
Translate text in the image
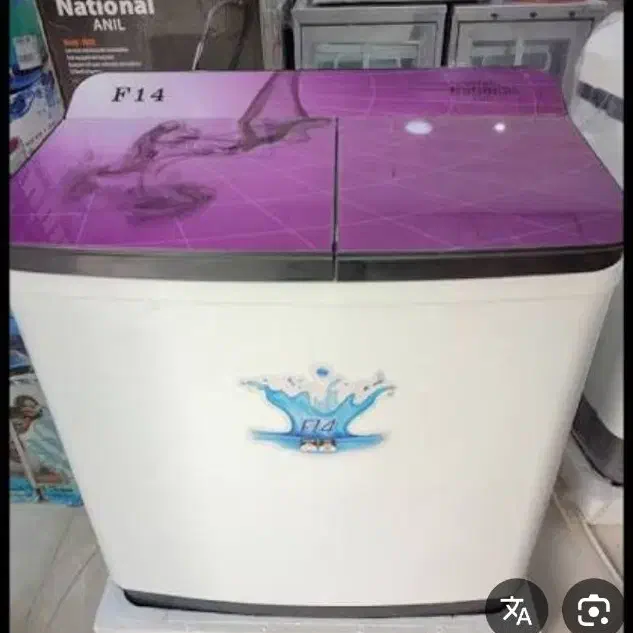(x=517, y=608)
